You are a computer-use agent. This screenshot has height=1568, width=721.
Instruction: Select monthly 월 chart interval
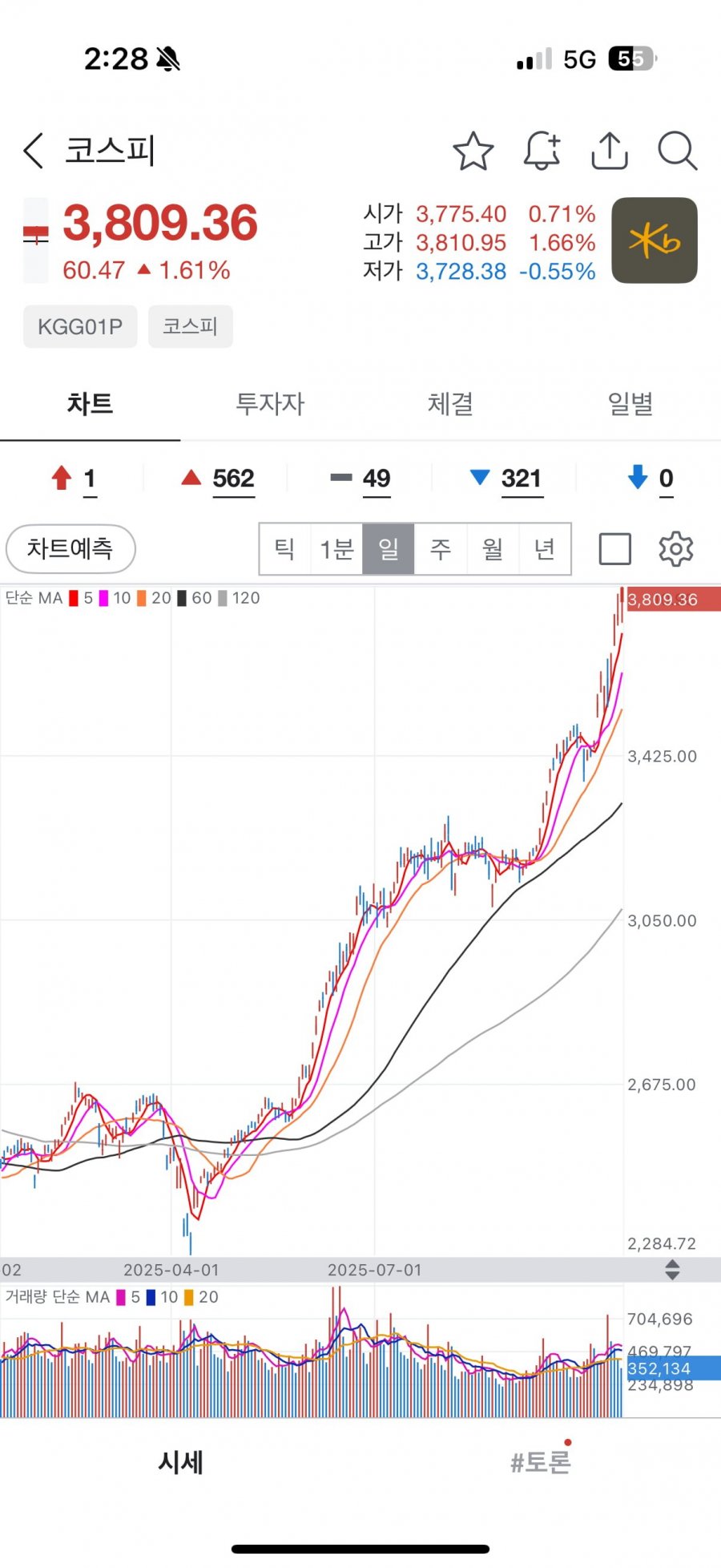point(493,549)
